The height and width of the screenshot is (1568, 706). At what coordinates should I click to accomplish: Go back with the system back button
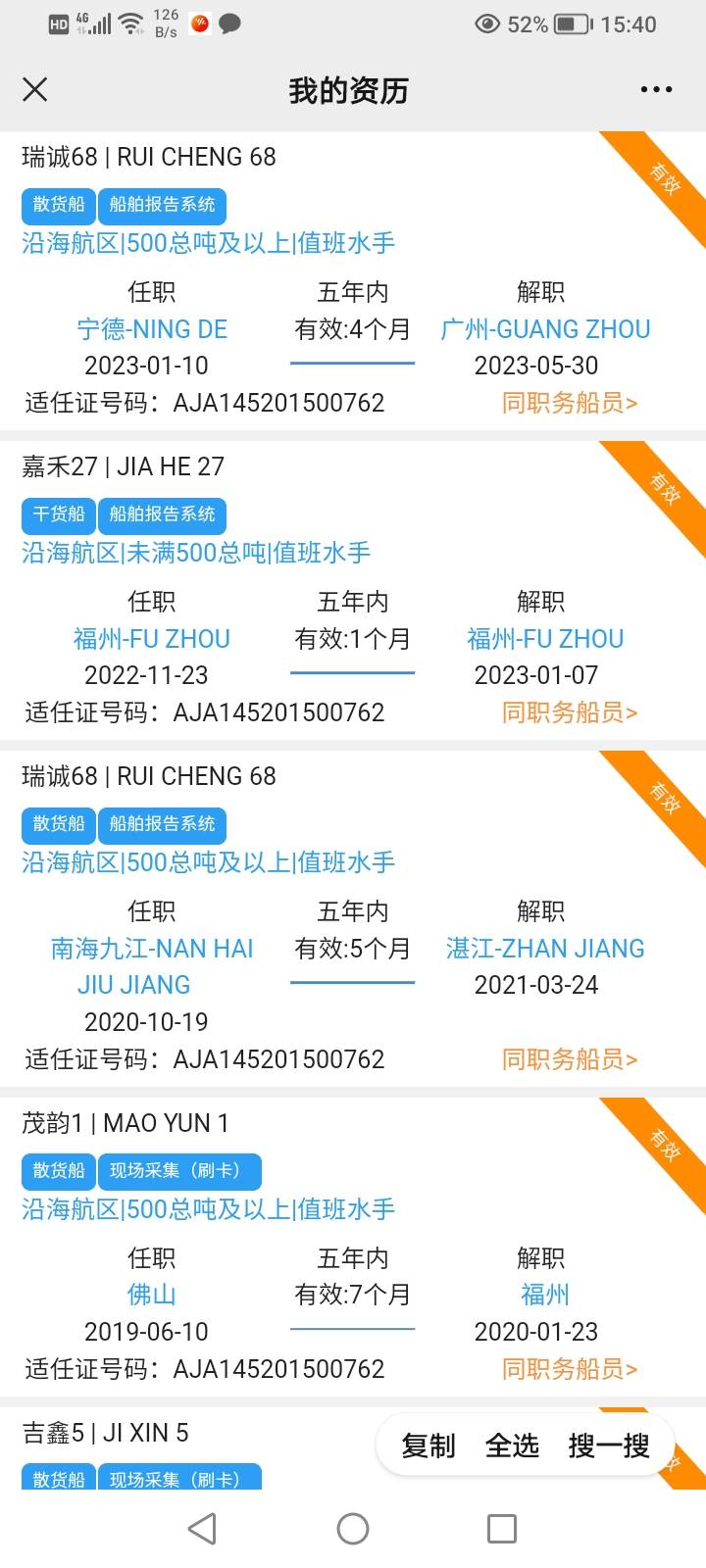(202, 1529)
